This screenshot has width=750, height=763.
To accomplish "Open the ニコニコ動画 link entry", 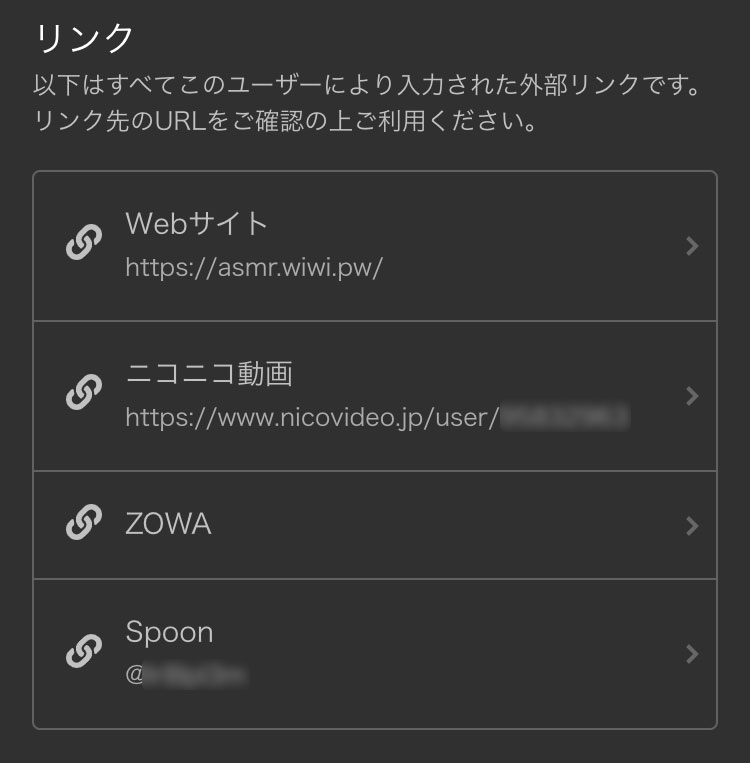I will point(375,395).
